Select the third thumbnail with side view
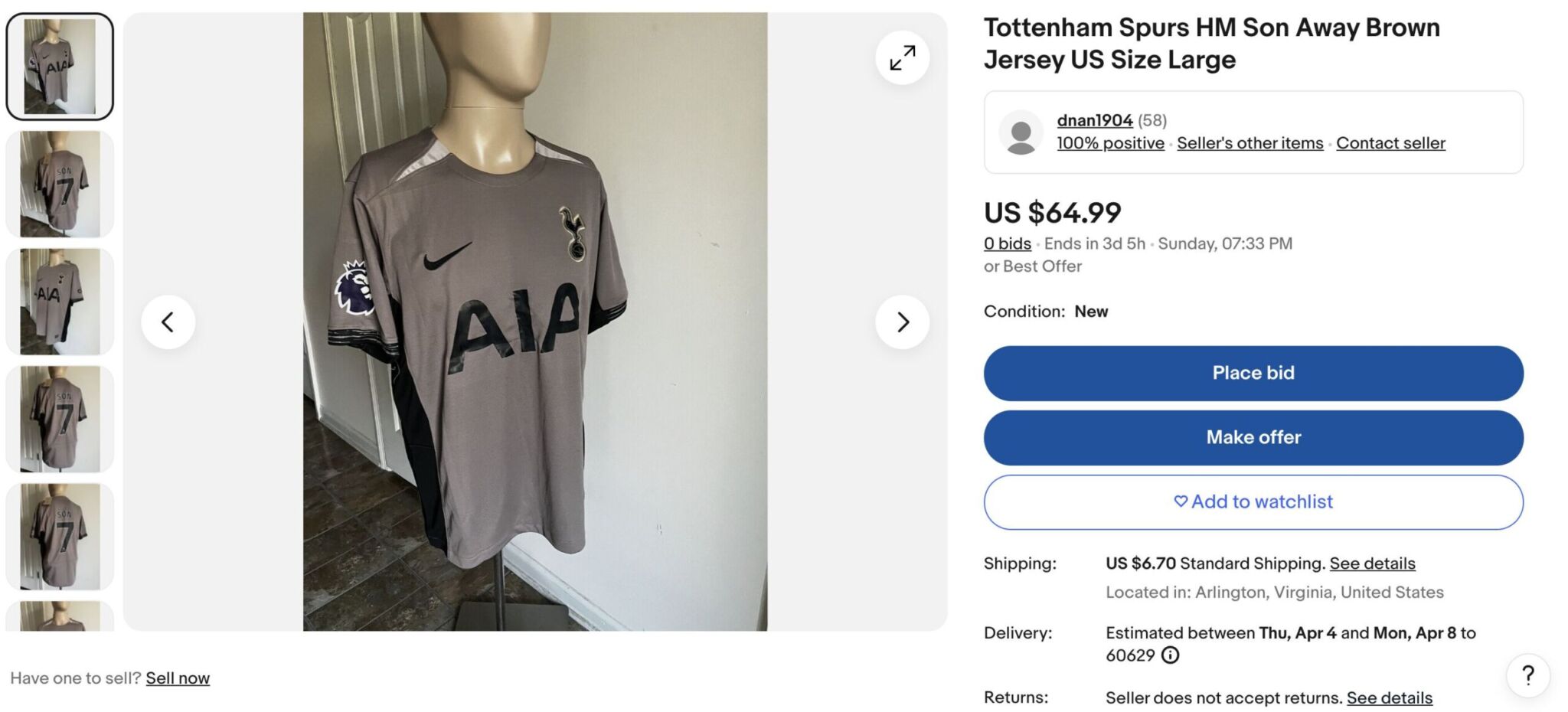The height and width of the screenshot is (712, 1568). coord(60,302)
